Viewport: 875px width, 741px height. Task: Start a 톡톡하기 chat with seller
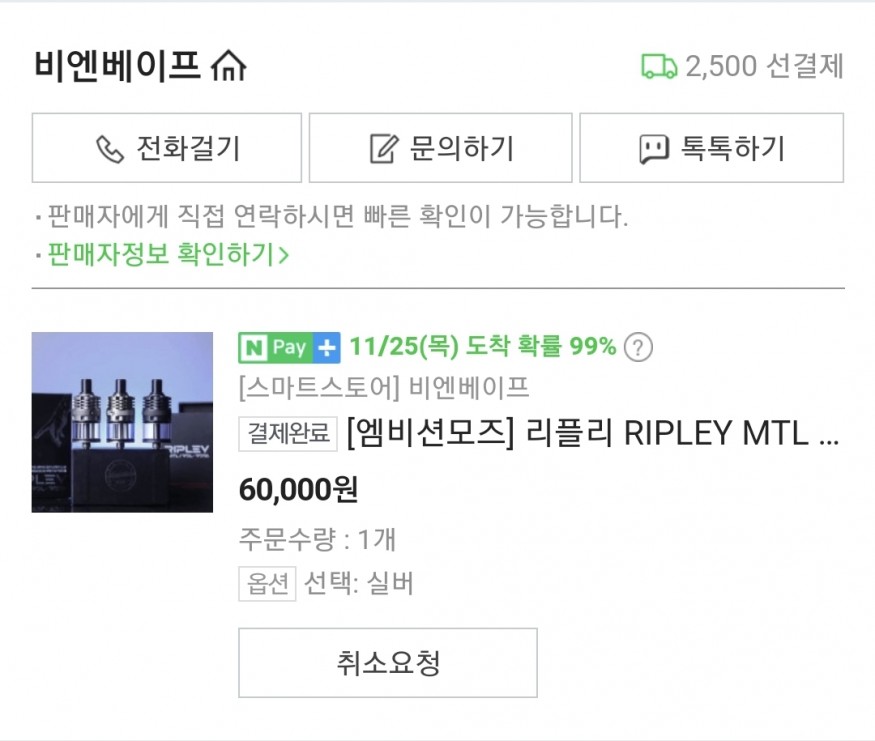711,148
